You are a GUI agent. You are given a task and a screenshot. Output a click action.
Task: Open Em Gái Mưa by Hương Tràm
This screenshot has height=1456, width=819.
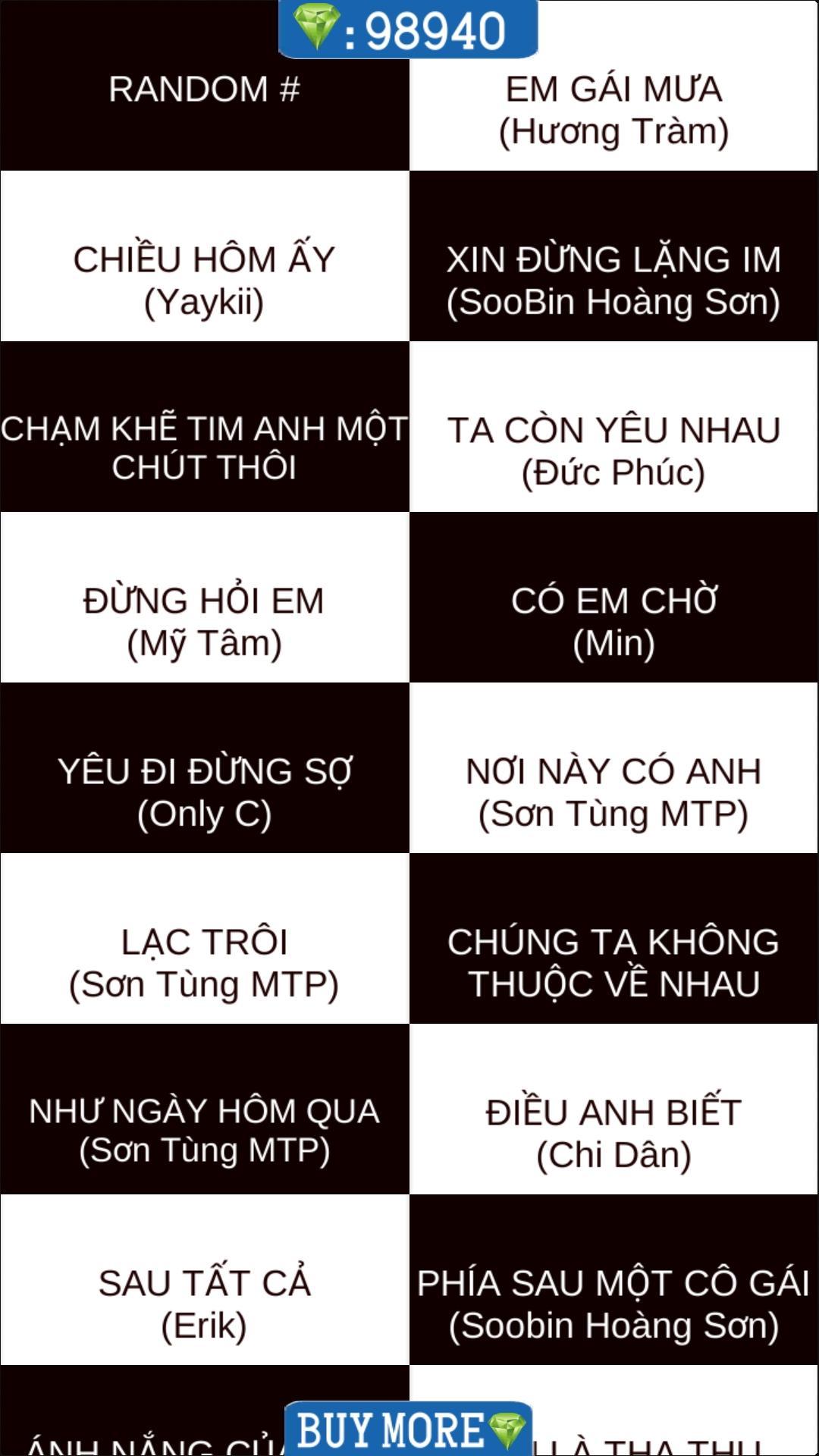(x=613, y=110)
